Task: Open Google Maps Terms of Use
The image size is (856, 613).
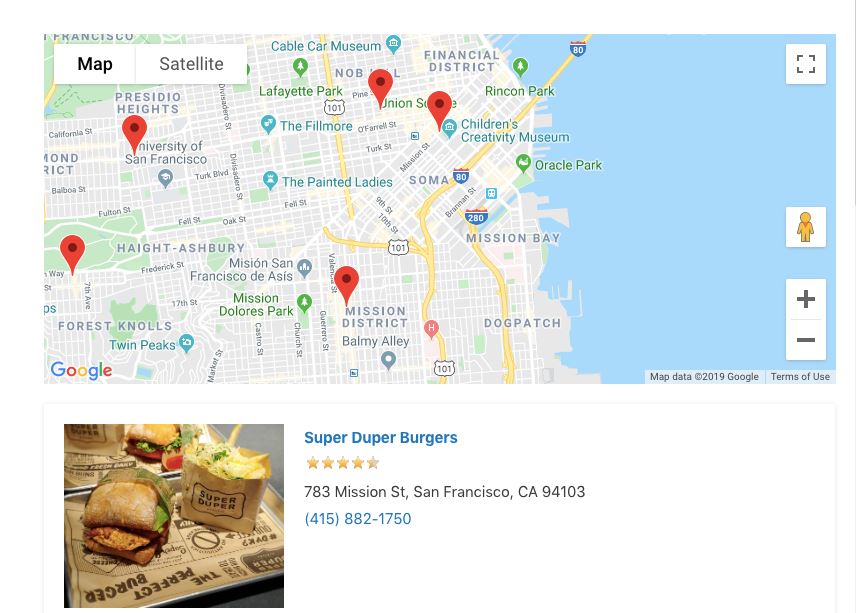Action: pyautogui.click(x=800, y=377)
